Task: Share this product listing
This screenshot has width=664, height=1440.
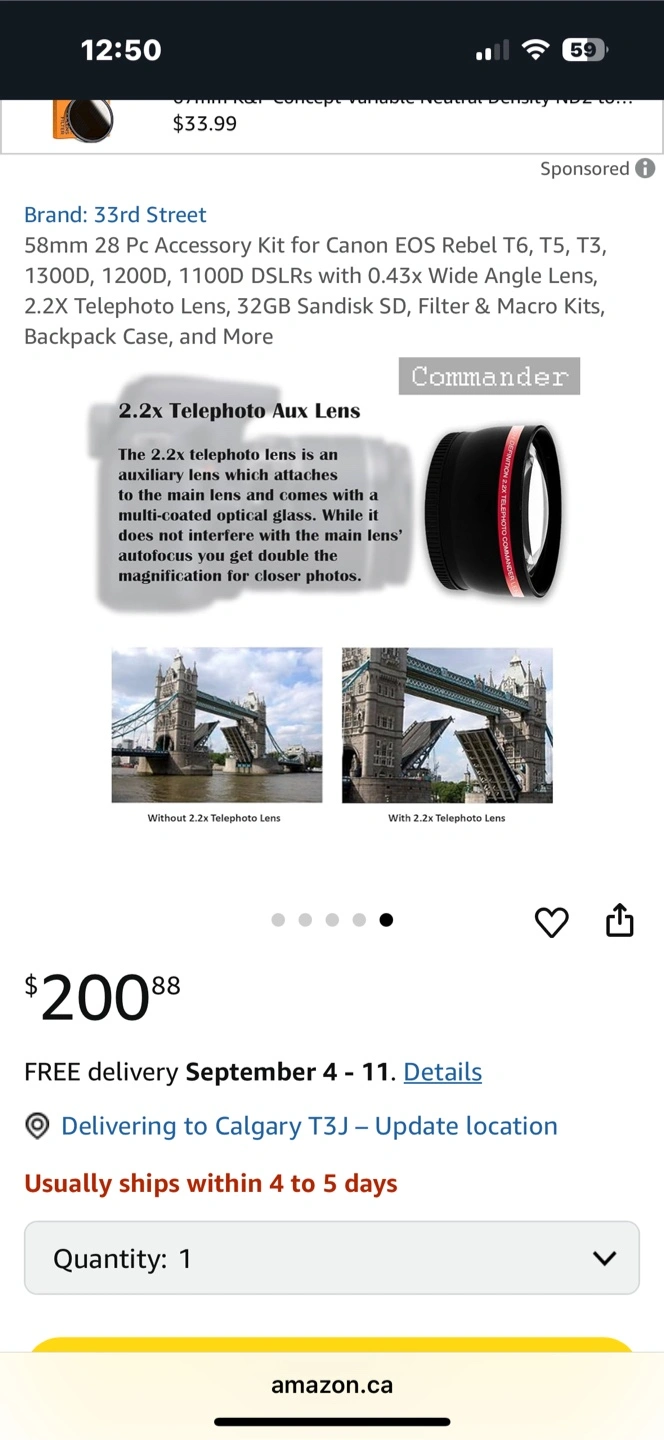Action: pos(620,921)
